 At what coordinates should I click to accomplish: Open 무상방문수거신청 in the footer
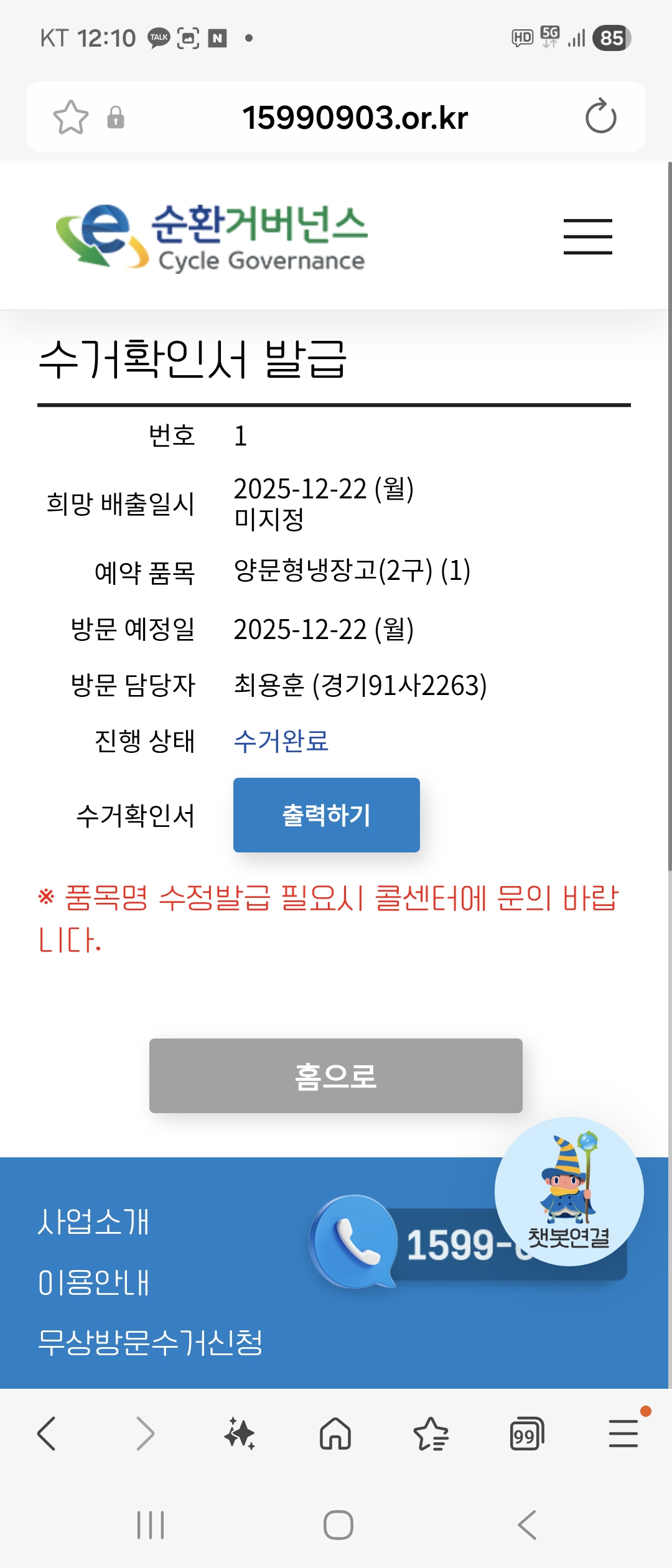pyautogui.click(x=150, y=1342)
